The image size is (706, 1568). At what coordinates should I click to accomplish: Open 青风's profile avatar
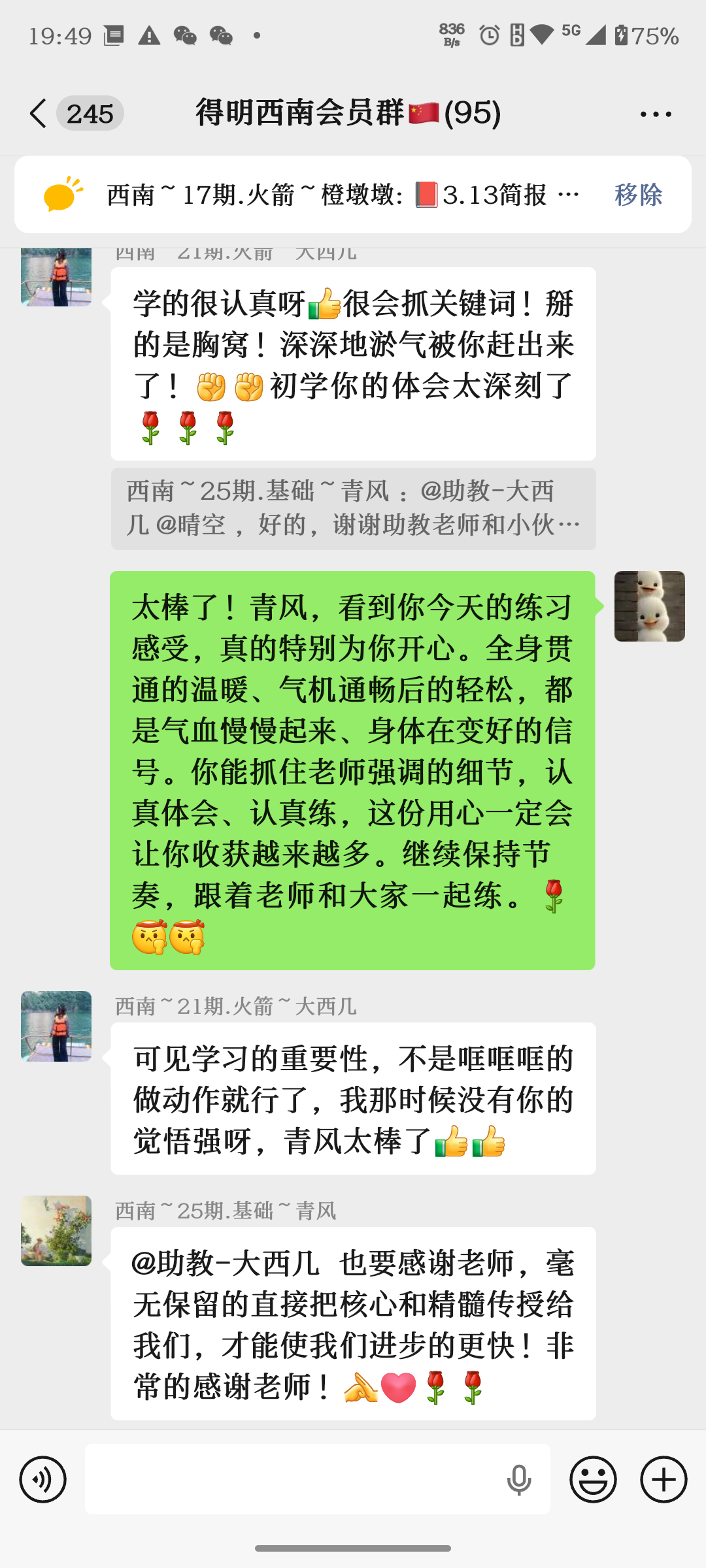[56, 1231]
